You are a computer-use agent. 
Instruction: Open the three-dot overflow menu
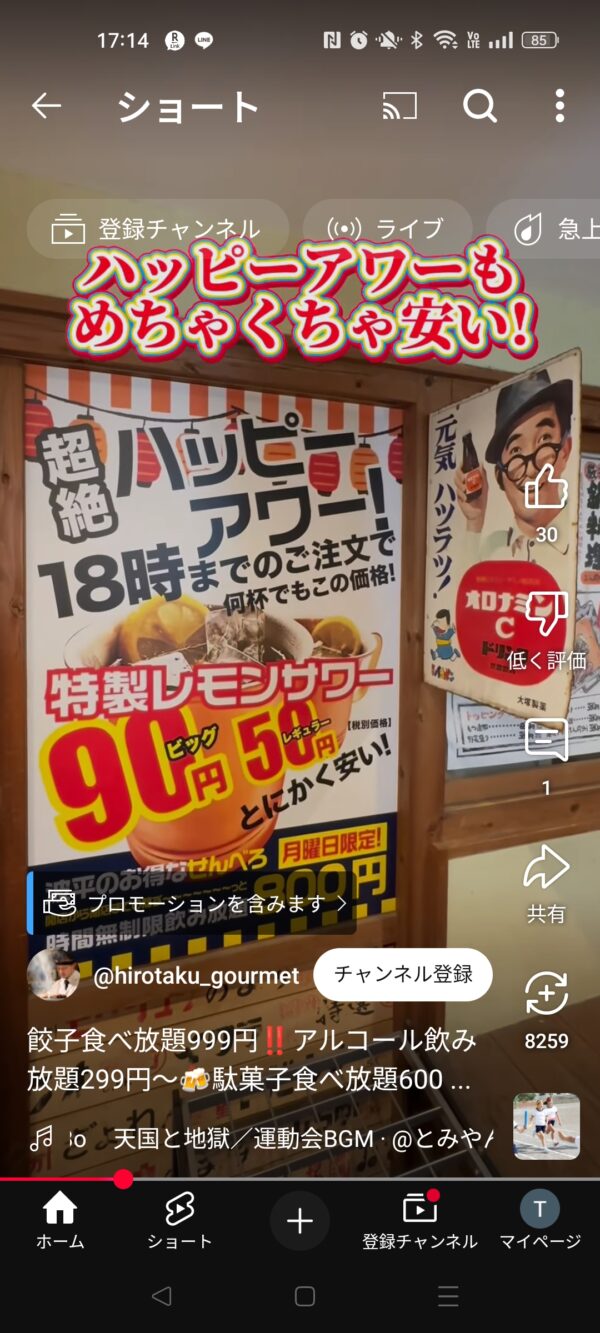pos(559,106)
